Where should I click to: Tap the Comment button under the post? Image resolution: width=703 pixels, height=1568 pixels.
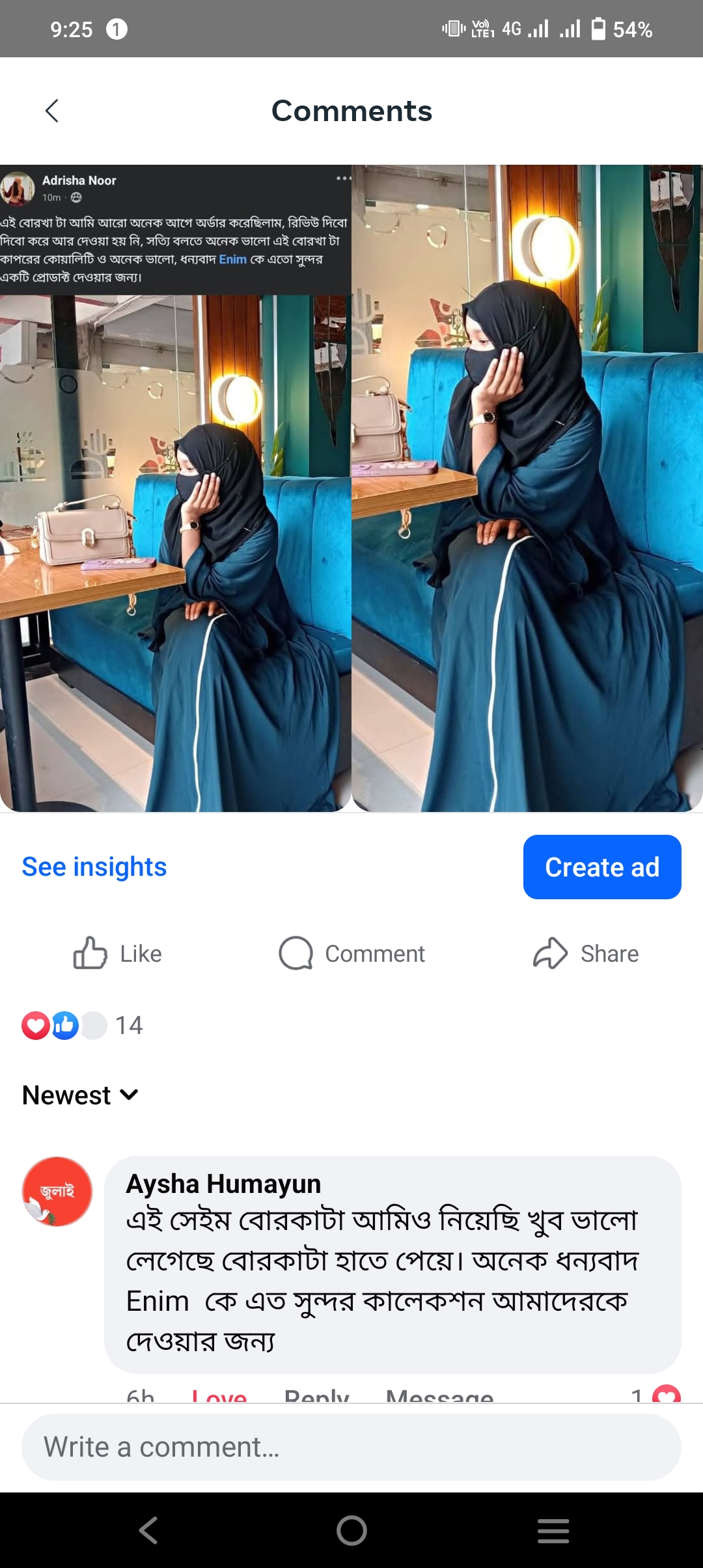[x=351, y=953]
